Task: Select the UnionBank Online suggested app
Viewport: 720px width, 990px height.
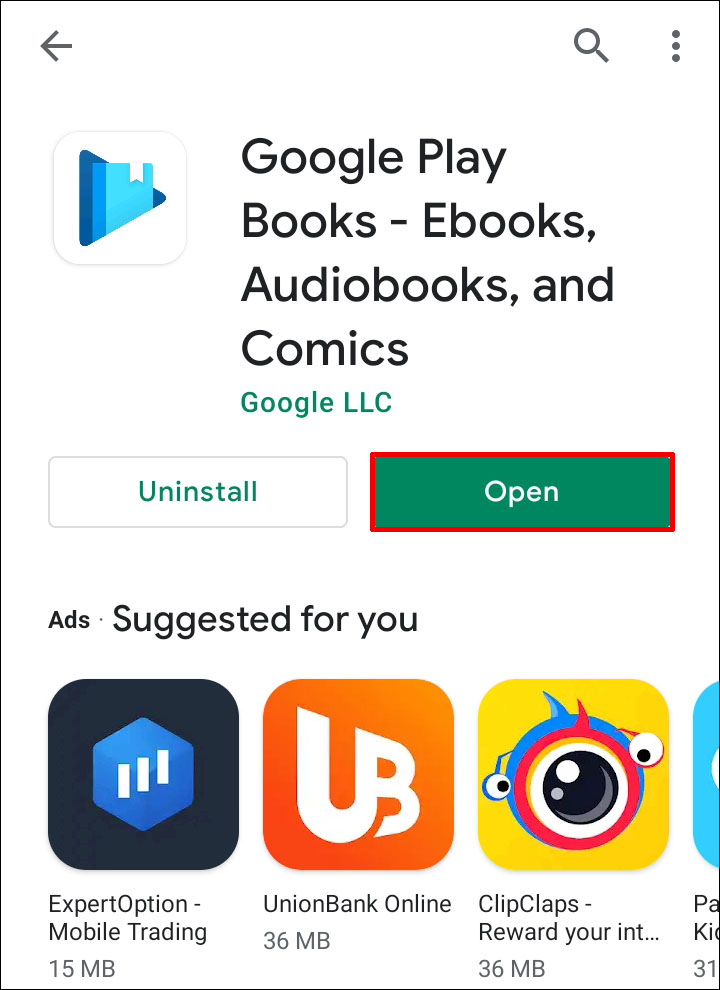Action: click(x=358, y=775)
